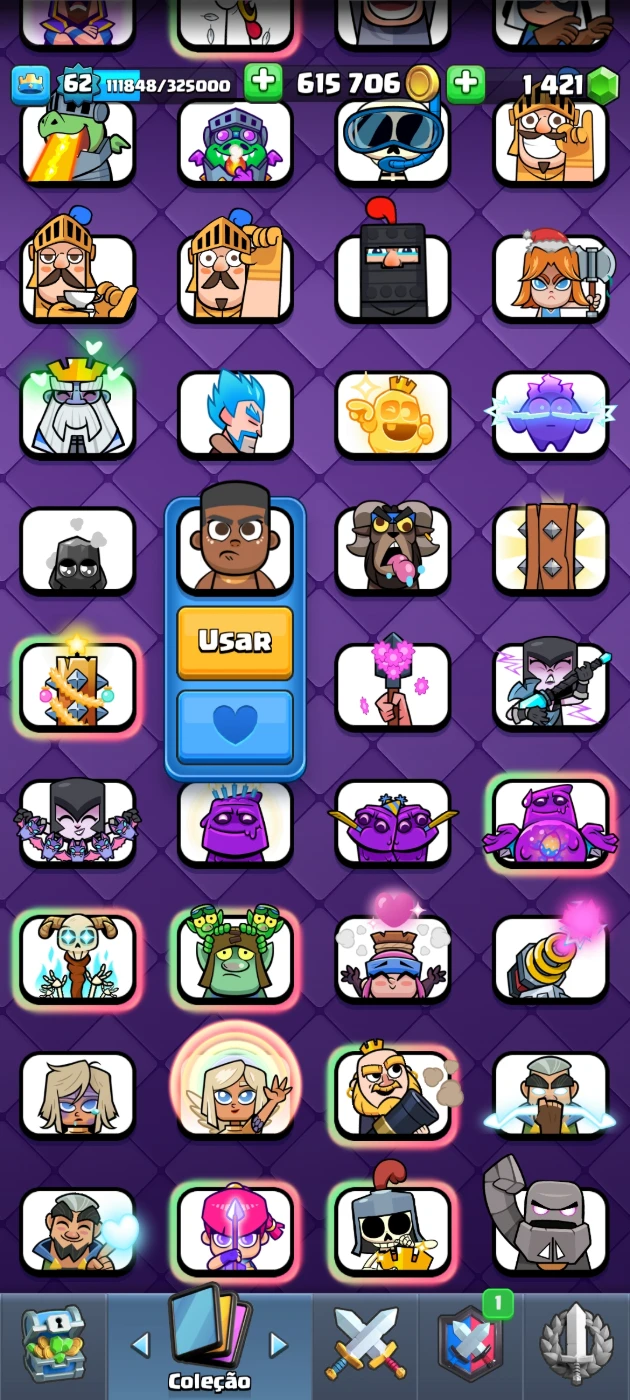Pick the skeleton knight eating emote
Screen dimensions: 630x1400
(x=392, y=1230)
